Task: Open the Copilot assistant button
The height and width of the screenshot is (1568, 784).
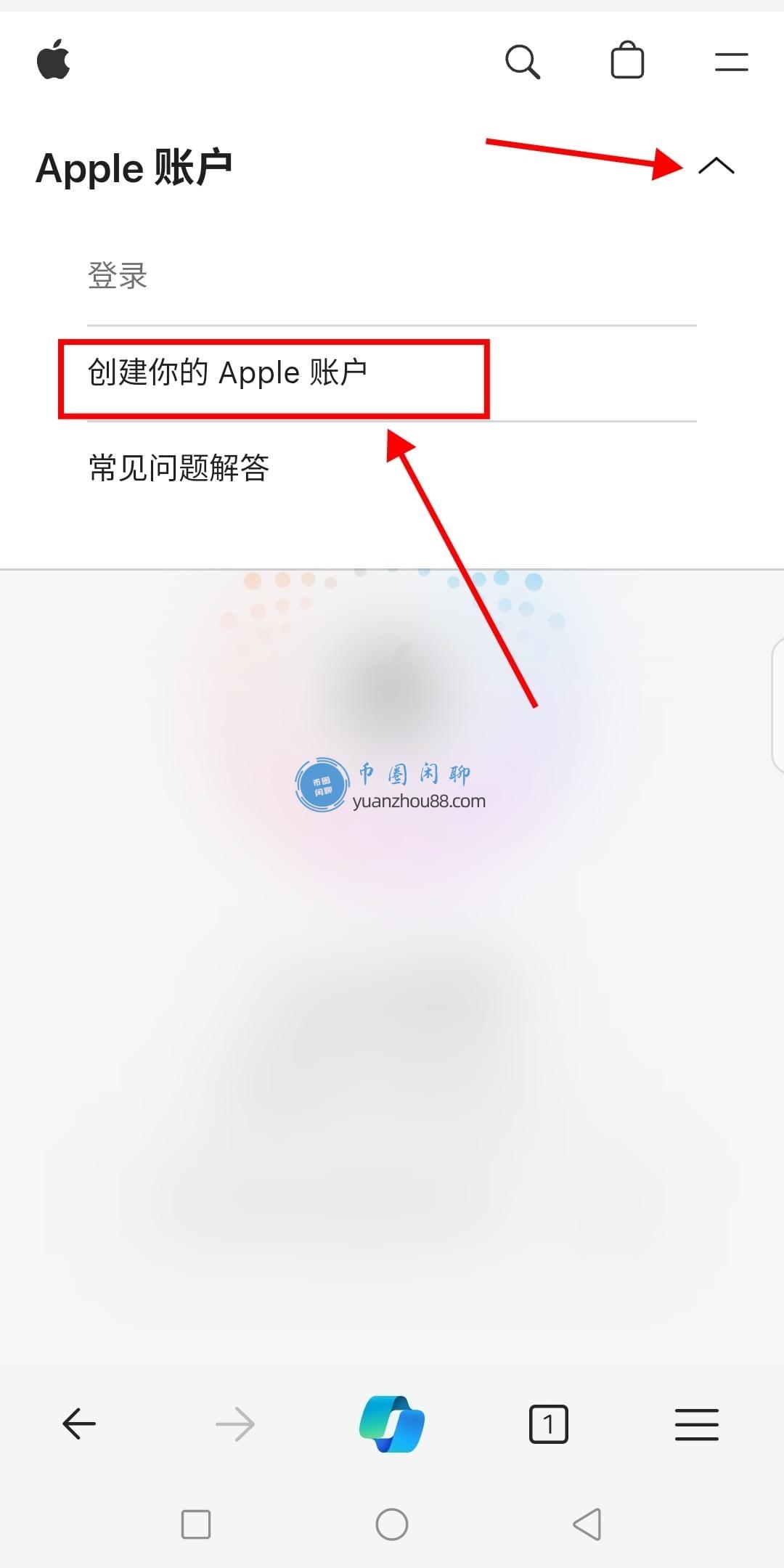Action: click(x=392, y=1424)
